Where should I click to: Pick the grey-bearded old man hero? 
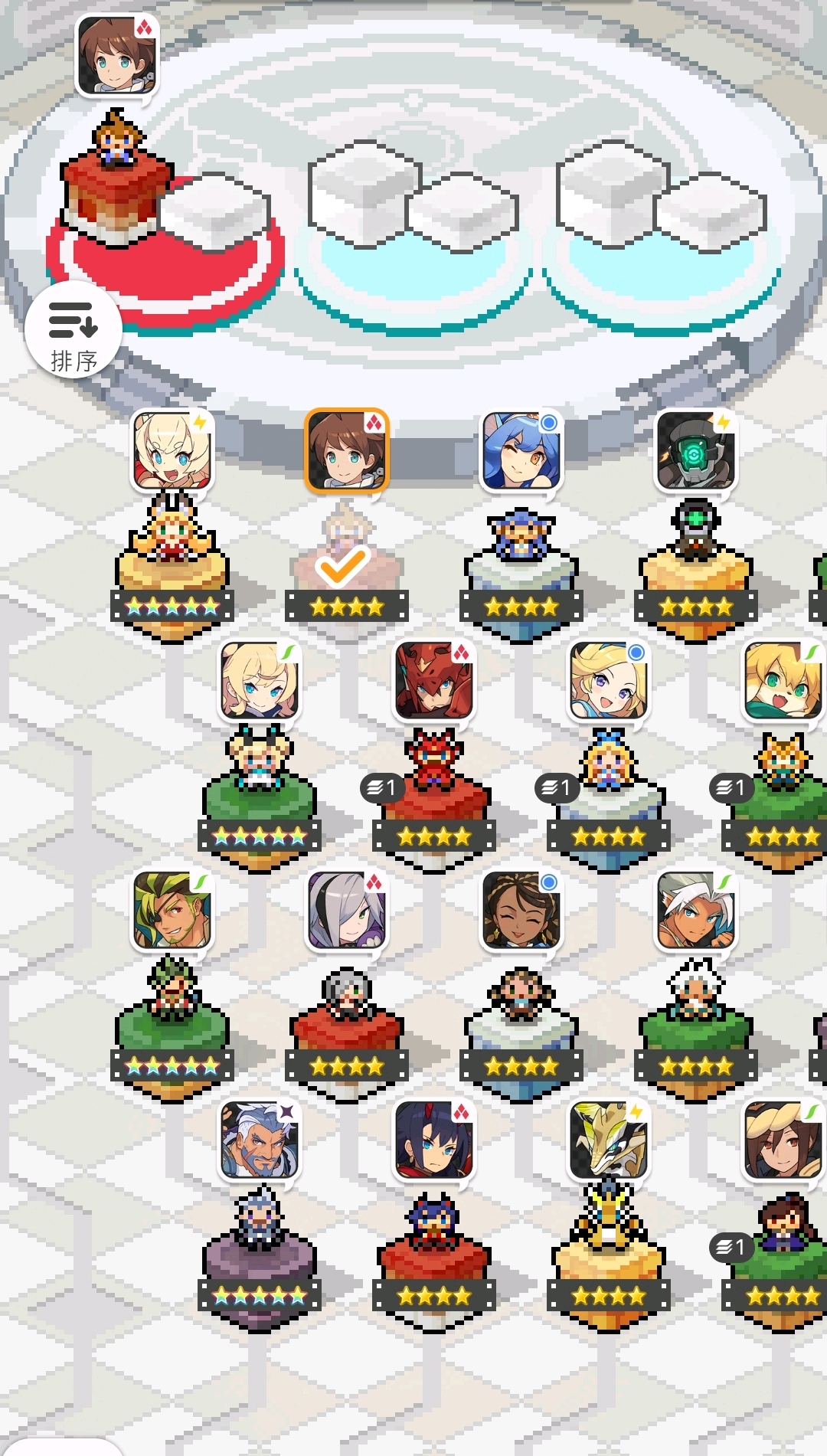coord(260,1140)
